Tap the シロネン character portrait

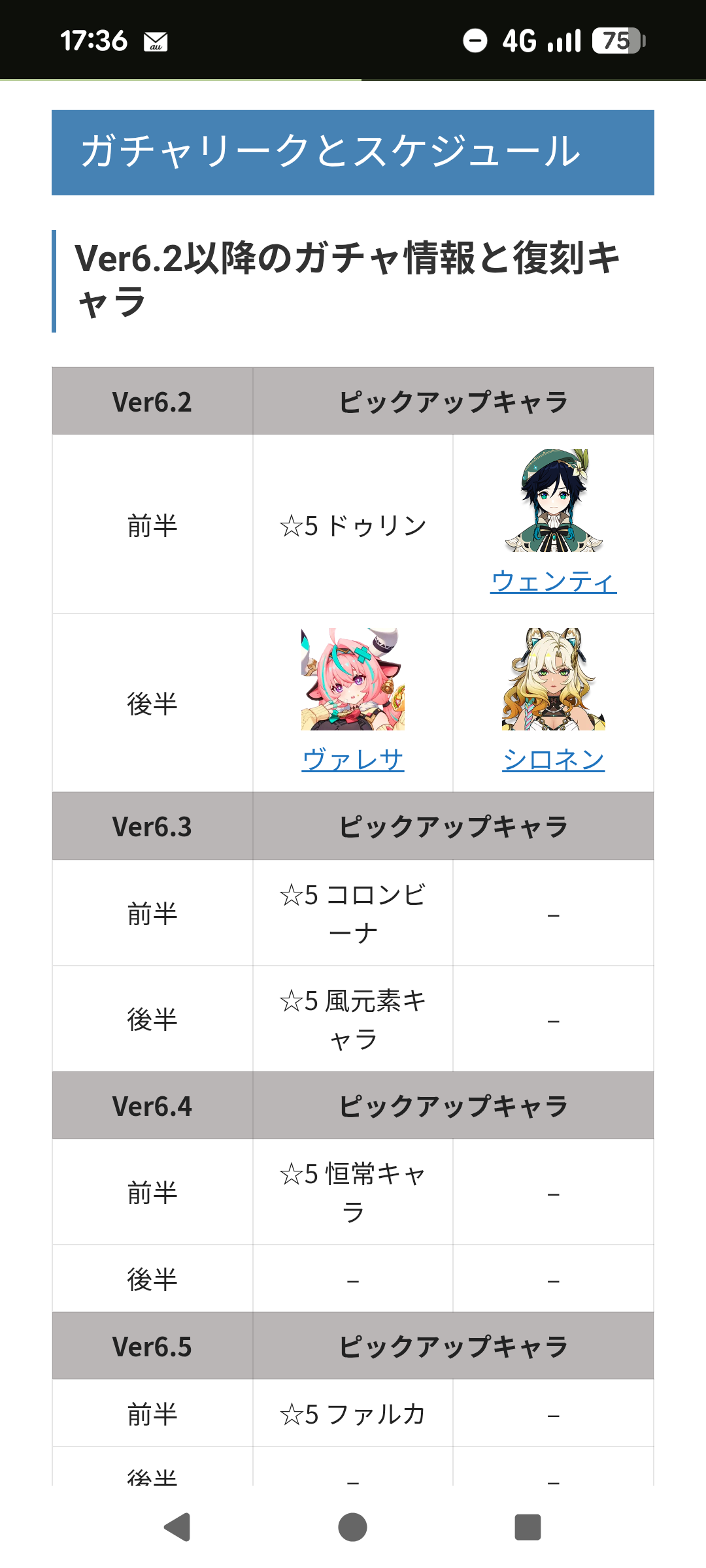coord(554,679)
